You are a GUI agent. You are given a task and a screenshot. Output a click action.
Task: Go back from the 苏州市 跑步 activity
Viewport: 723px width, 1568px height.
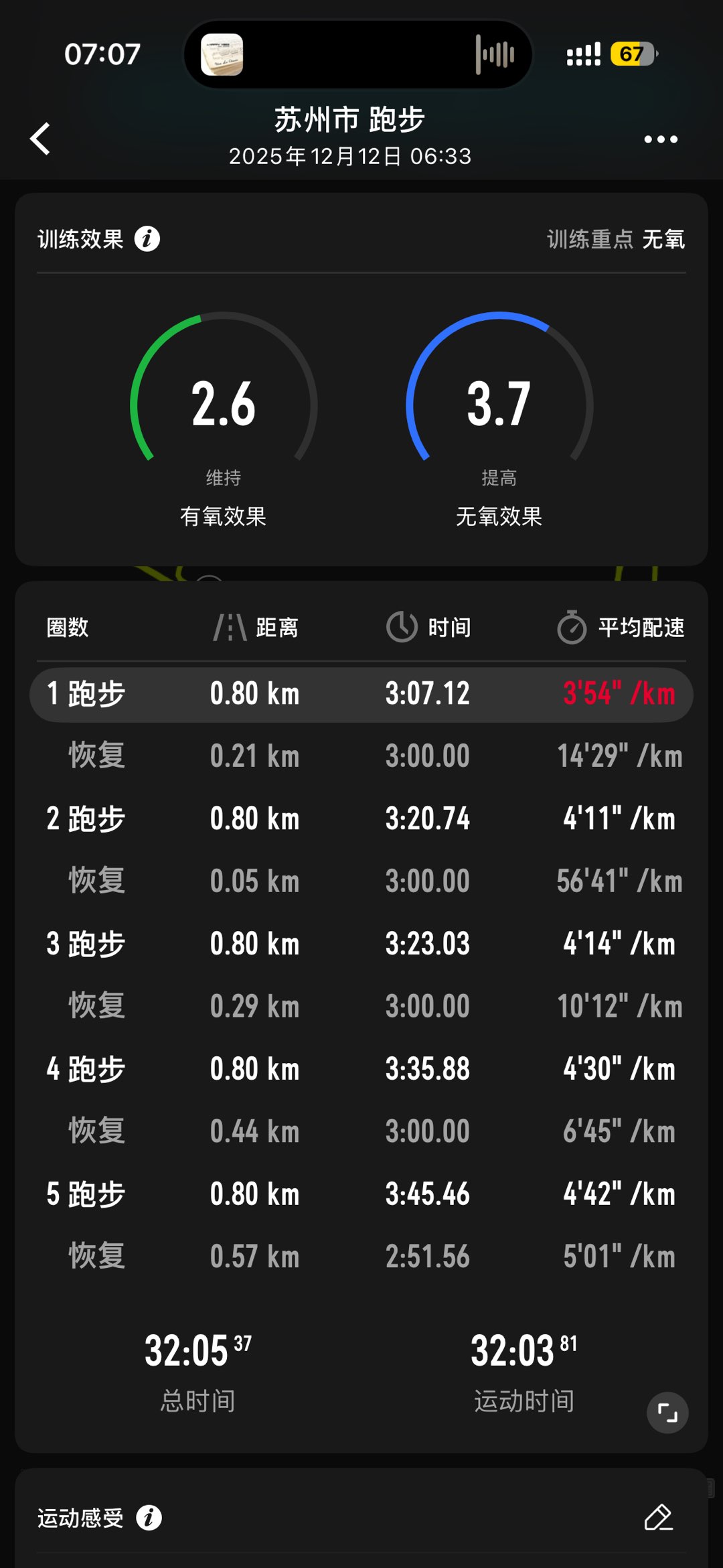click(x=41, y=139)
